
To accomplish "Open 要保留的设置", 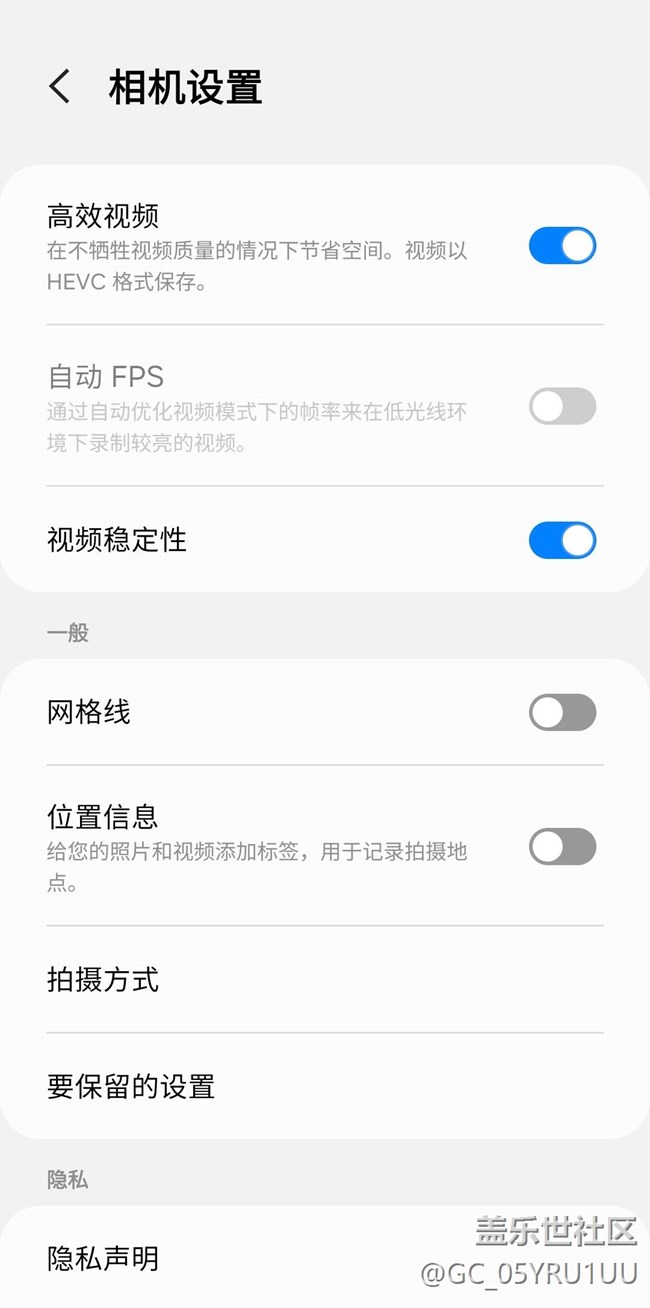I will tap(325, 1086).
